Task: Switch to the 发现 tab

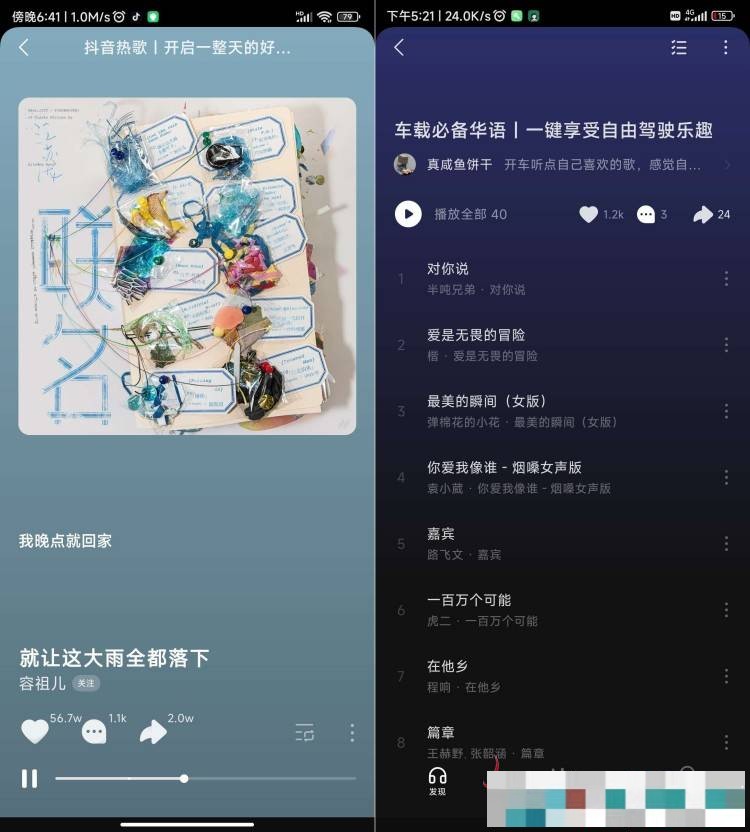Action: coord(437,780)
